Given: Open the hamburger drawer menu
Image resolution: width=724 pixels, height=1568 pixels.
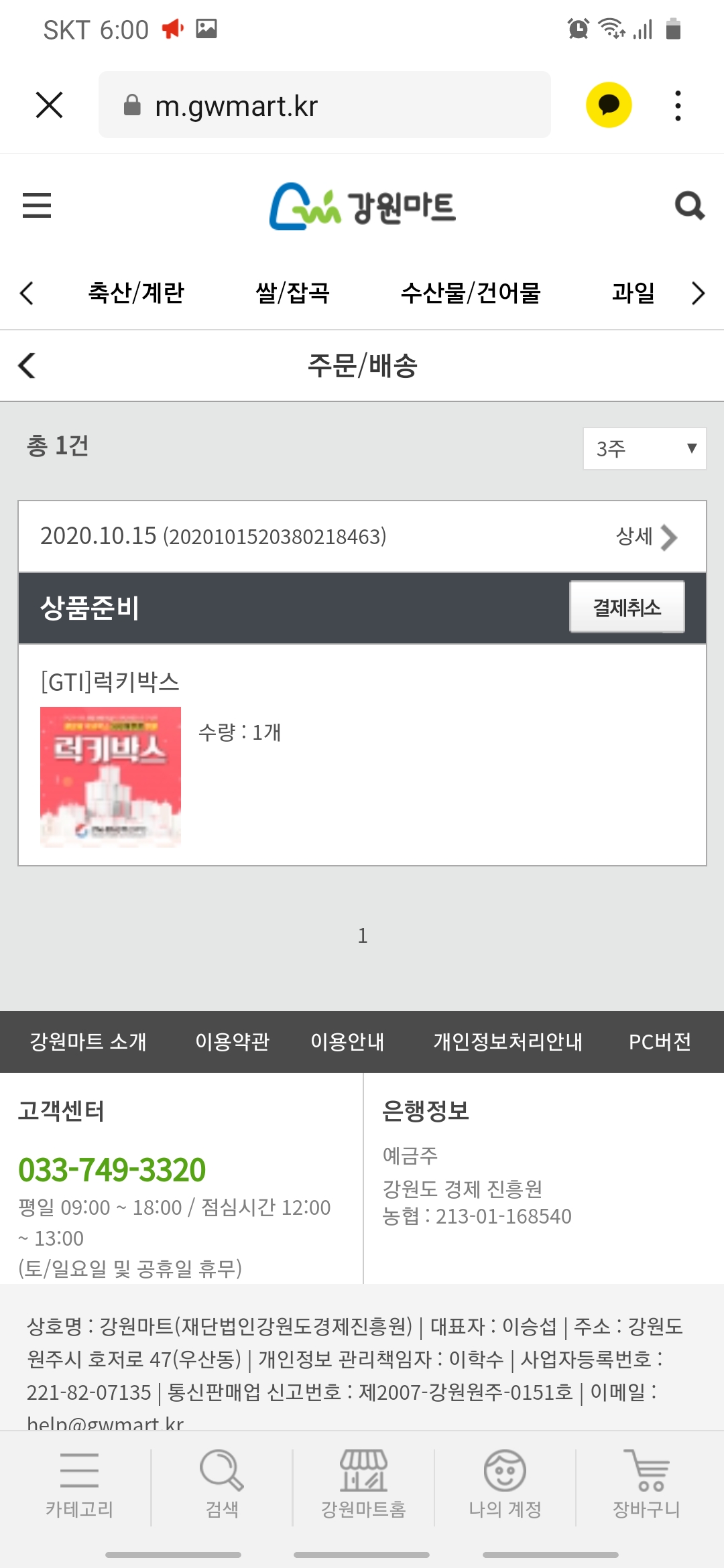Looking at the screenshot, I should click(37, 205).
